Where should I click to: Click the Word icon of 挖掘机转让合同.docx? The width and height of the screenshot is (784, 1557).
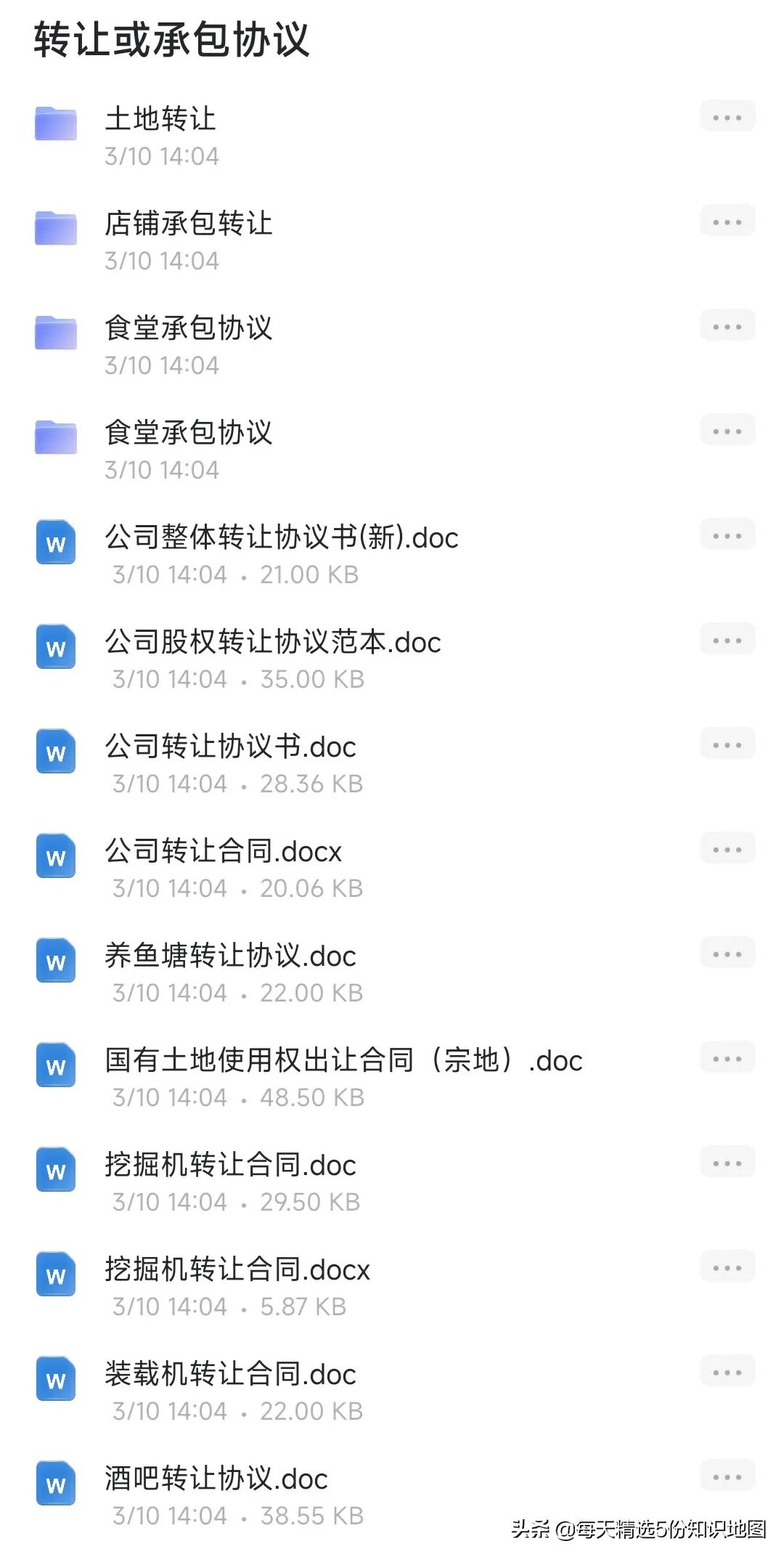pos(55,1276)
